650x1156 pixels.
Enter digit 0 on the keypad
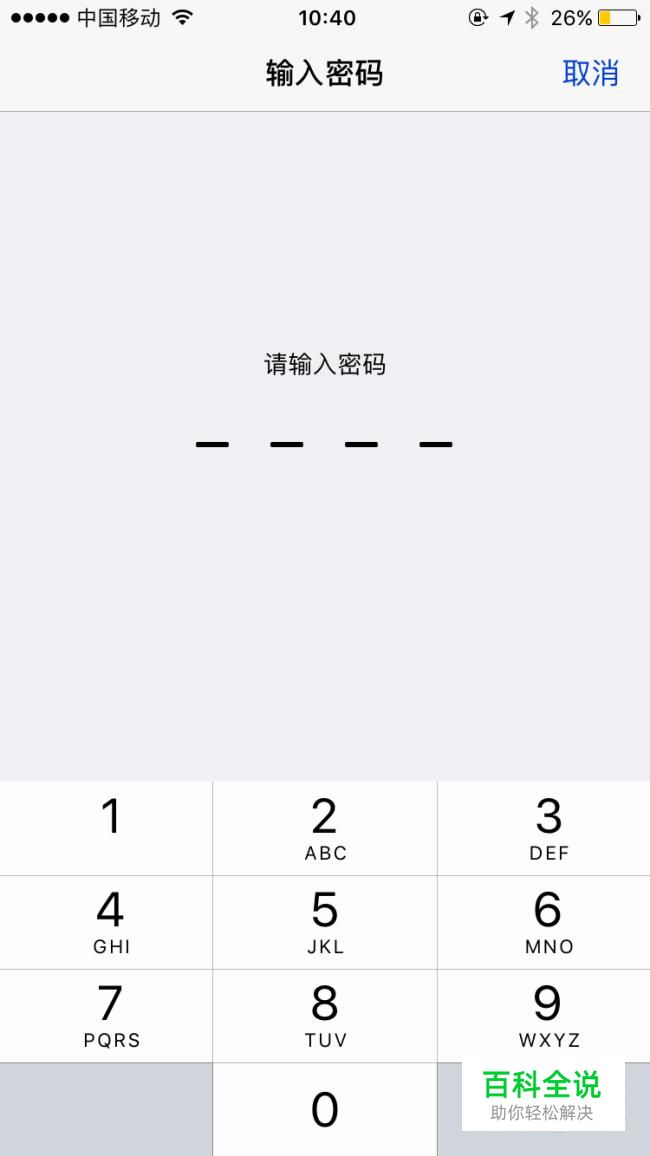click(x=325, y=1110)
